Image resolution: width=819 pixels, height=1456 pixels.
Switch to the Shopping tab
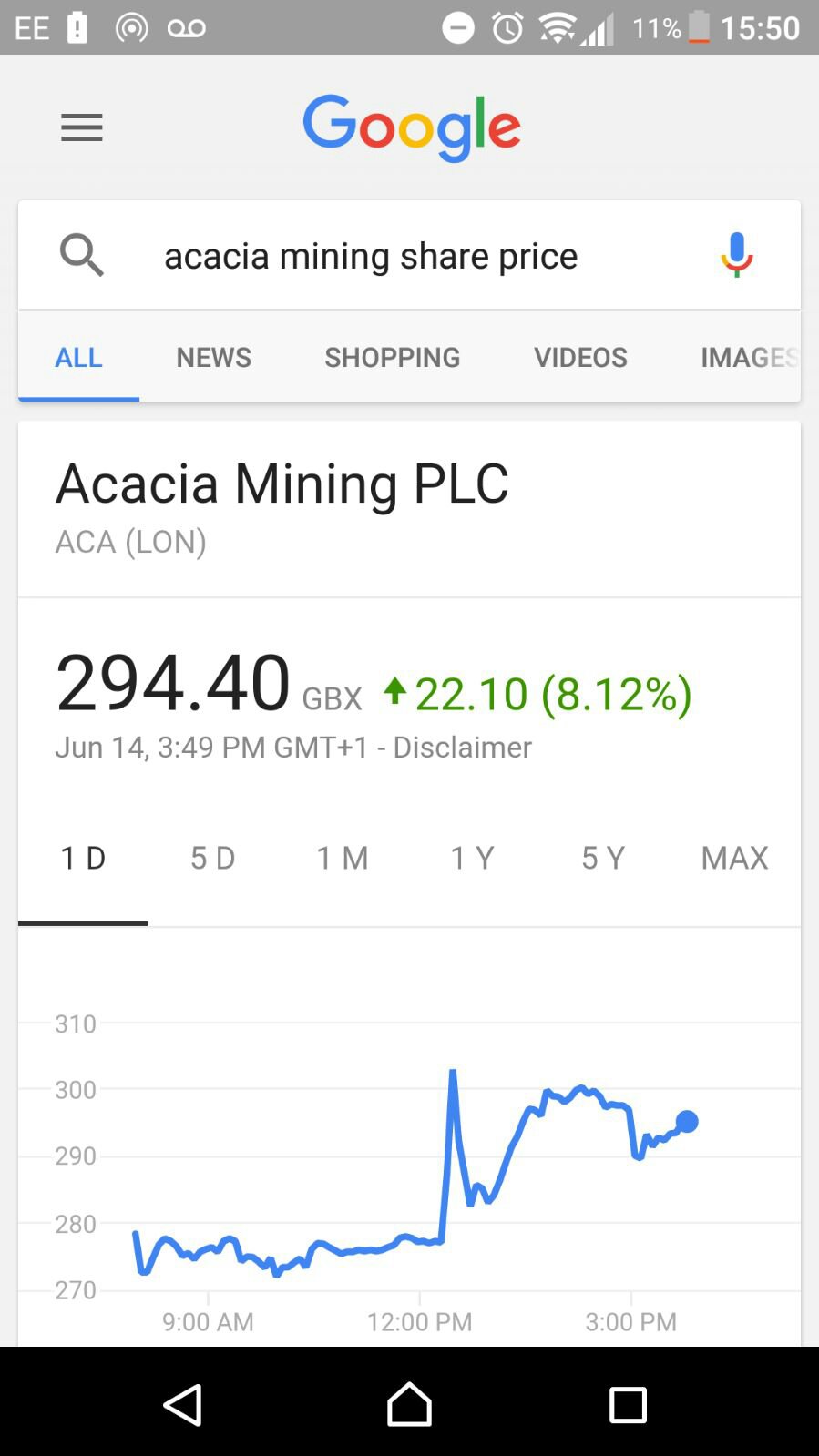[392, 357]
